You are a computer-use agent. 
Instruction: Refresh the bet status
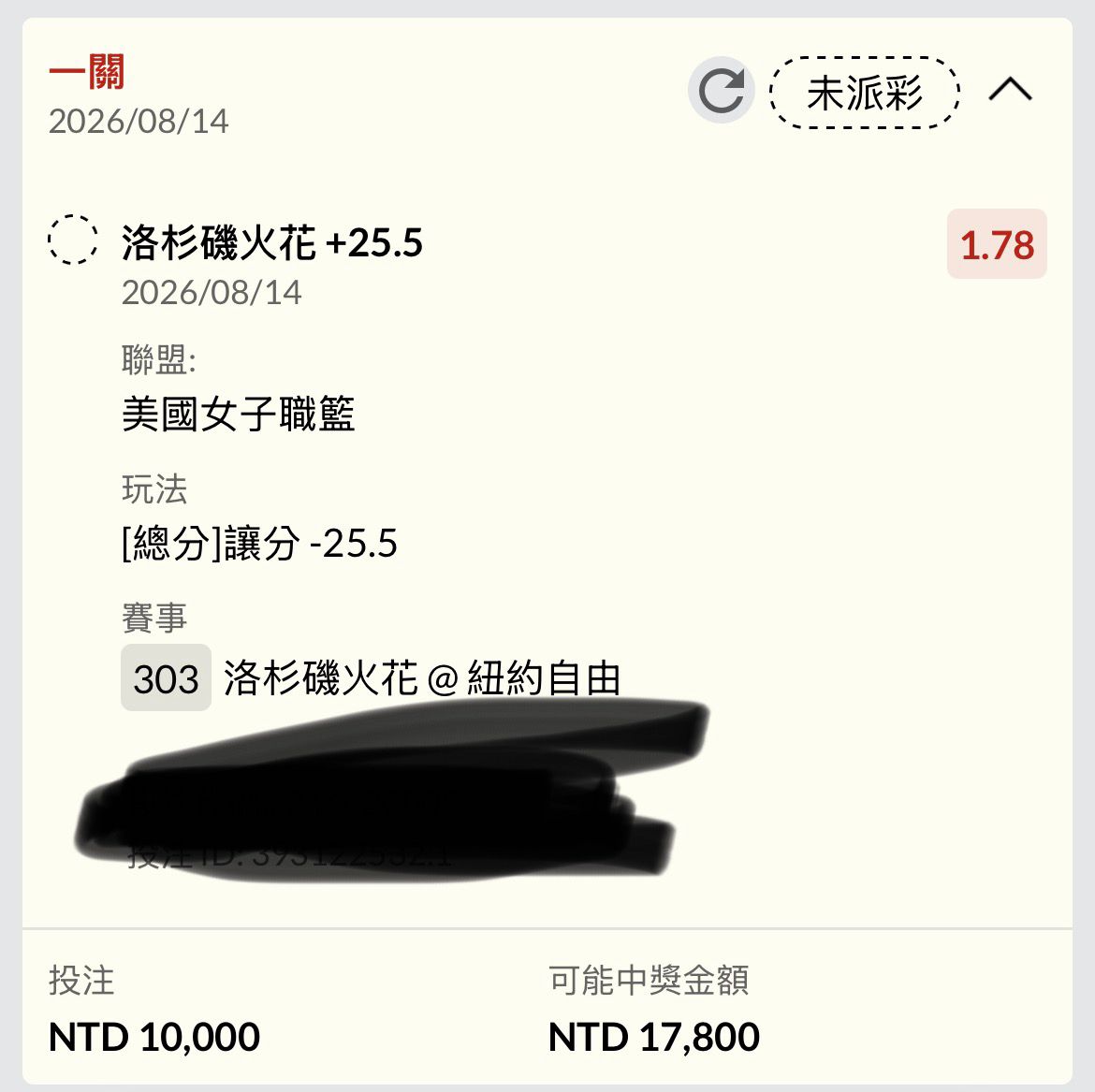click(721, 91)
